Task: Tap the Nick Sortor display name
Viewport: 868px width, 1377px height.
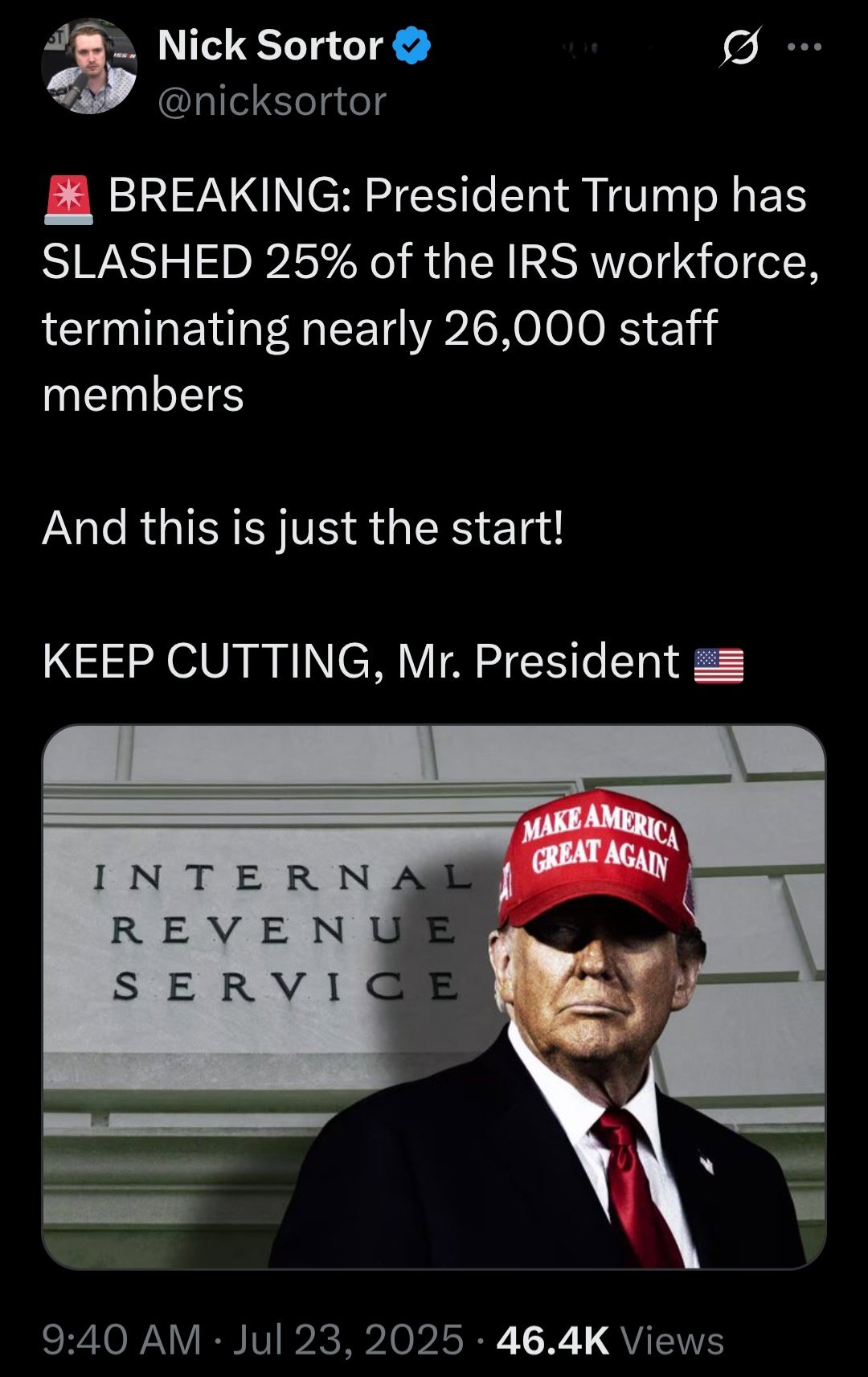Action: point(270,46)
